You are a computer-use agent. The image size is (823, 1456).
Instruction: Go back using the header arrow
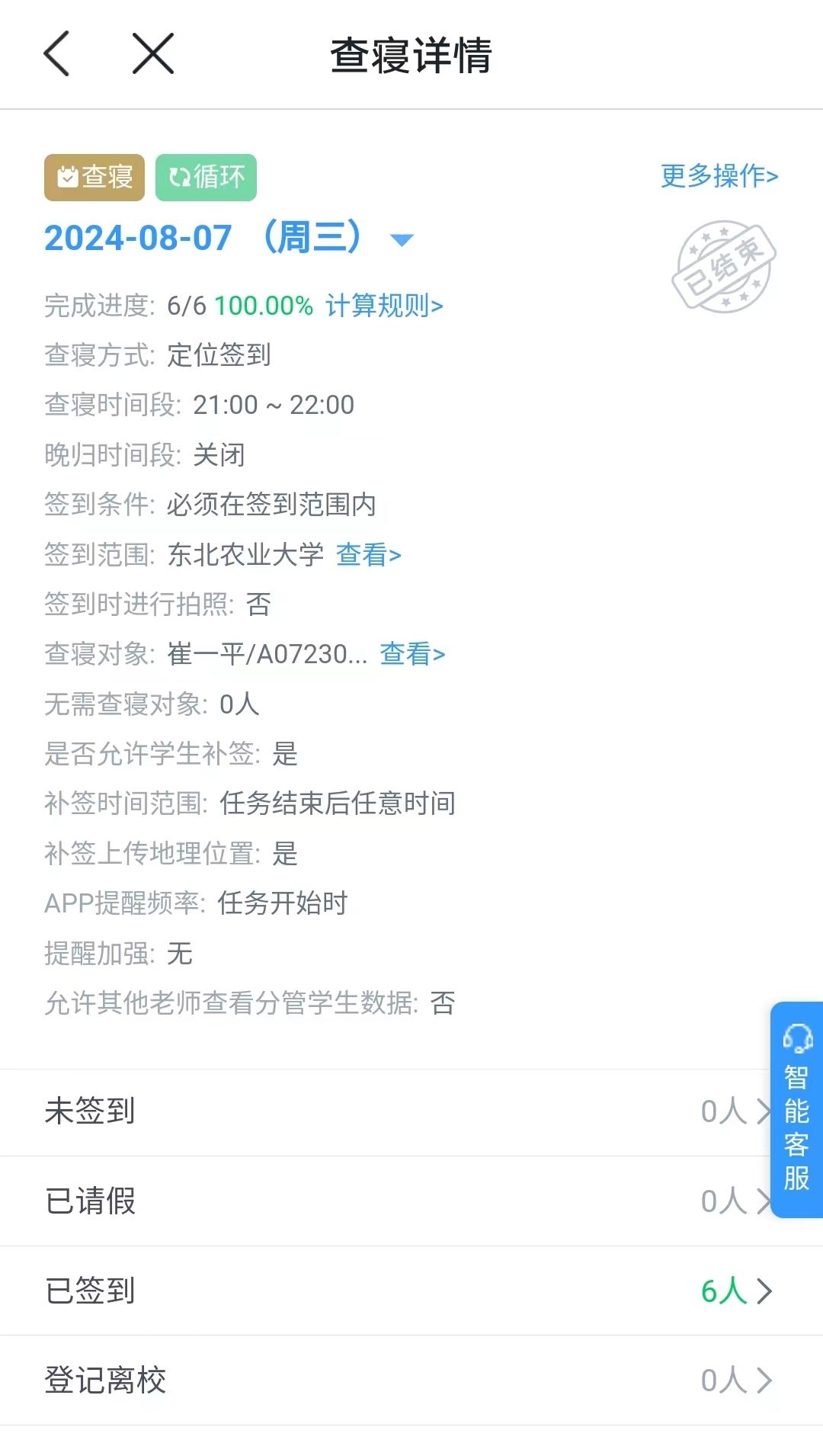[x=57, y=54]
